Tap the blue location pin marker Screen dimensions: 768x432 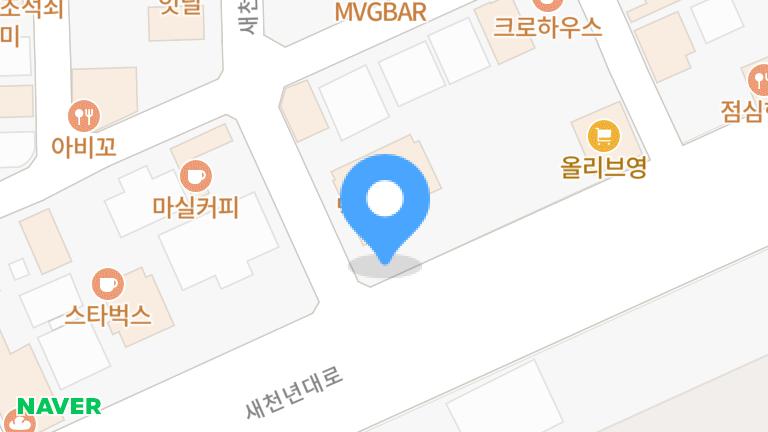pos(385,203)
